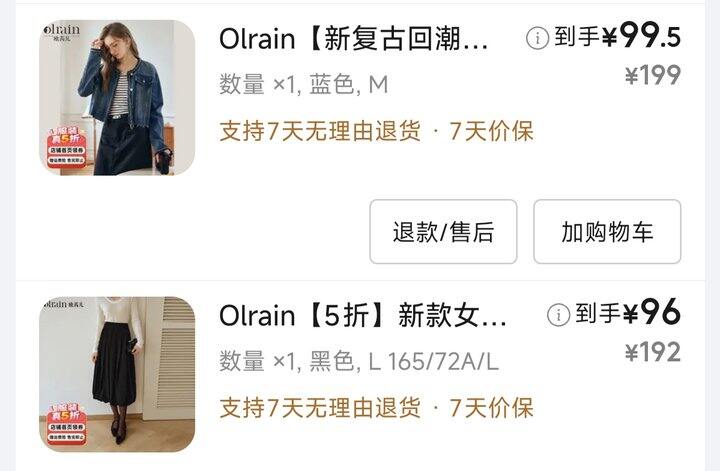Open the black skirt product image

pos(117,374)
